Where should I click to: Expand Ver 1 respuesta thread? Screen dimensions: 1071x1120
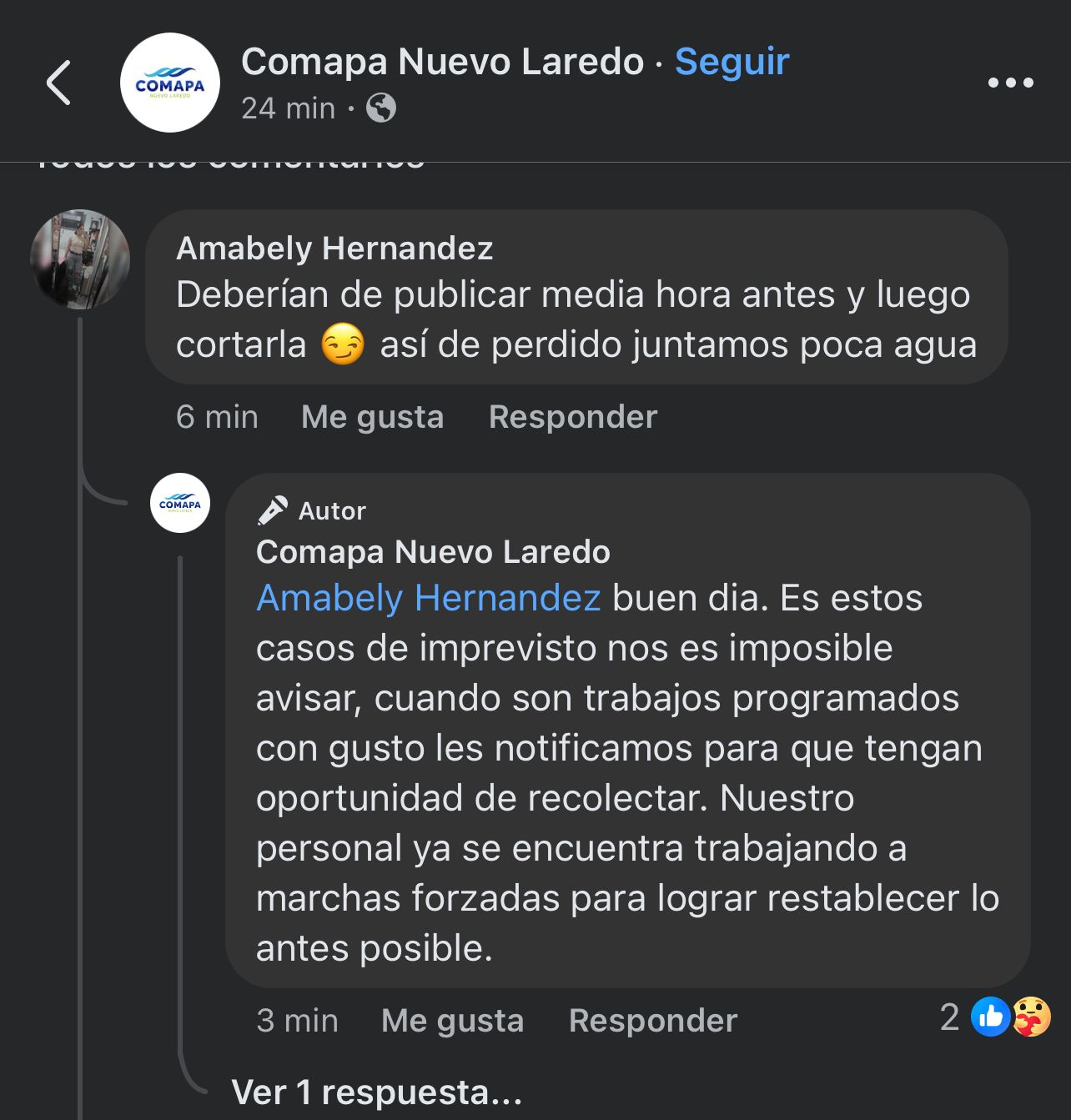376,1092
